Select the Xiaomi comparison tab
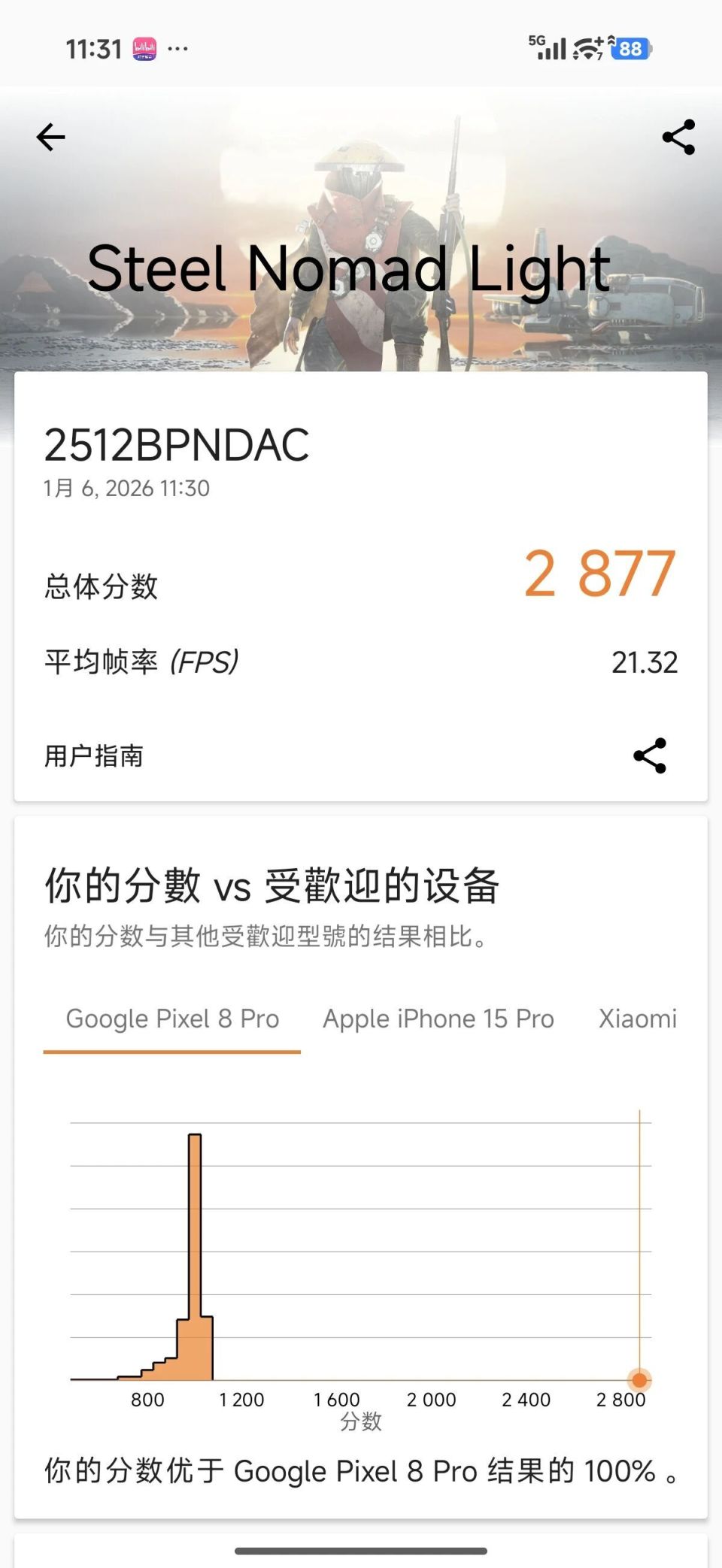The width and height of the screenshot is (722, 1568). [638, 1019]
